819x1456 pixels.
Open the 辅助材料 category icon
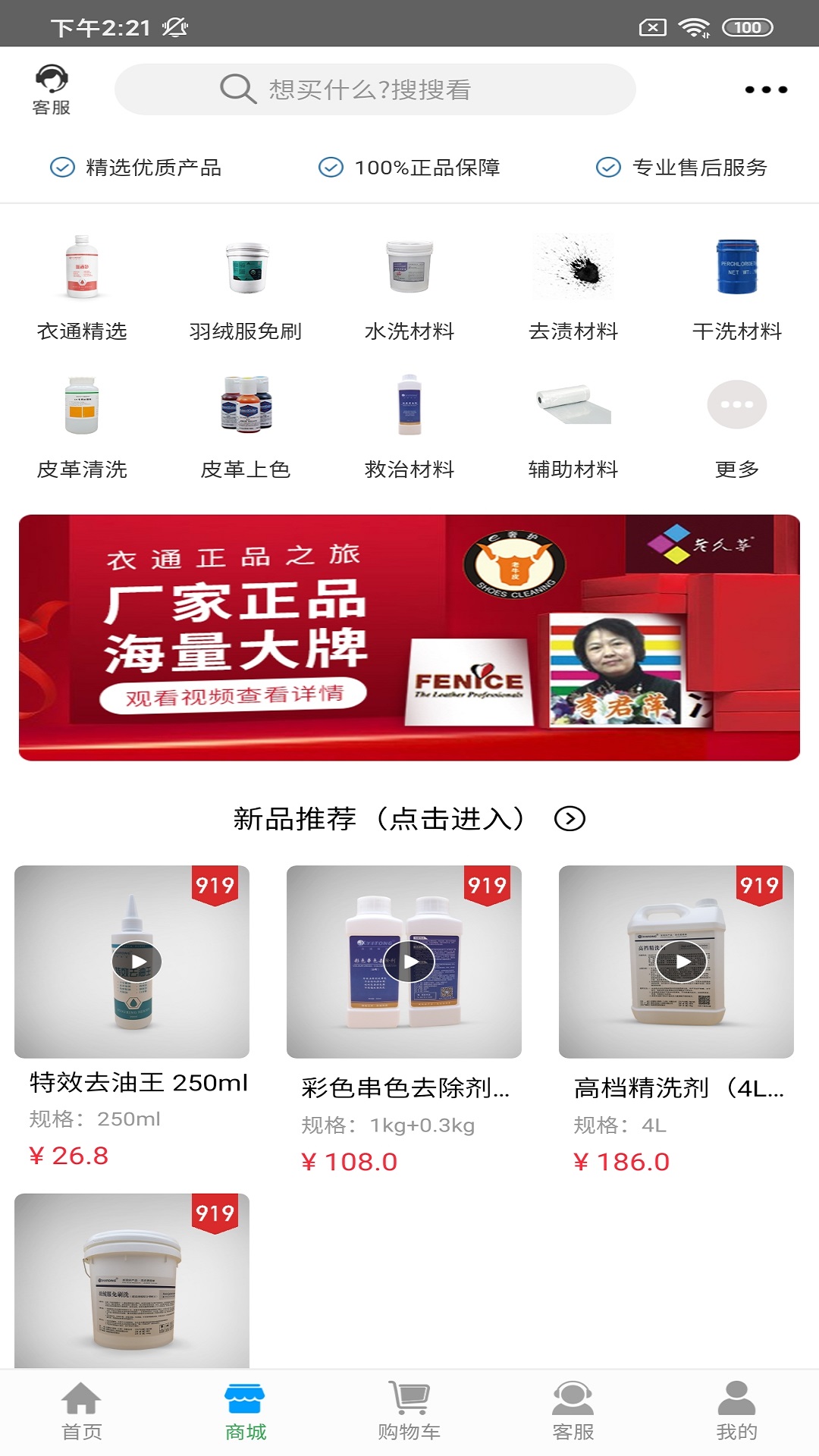pos(573,409)
